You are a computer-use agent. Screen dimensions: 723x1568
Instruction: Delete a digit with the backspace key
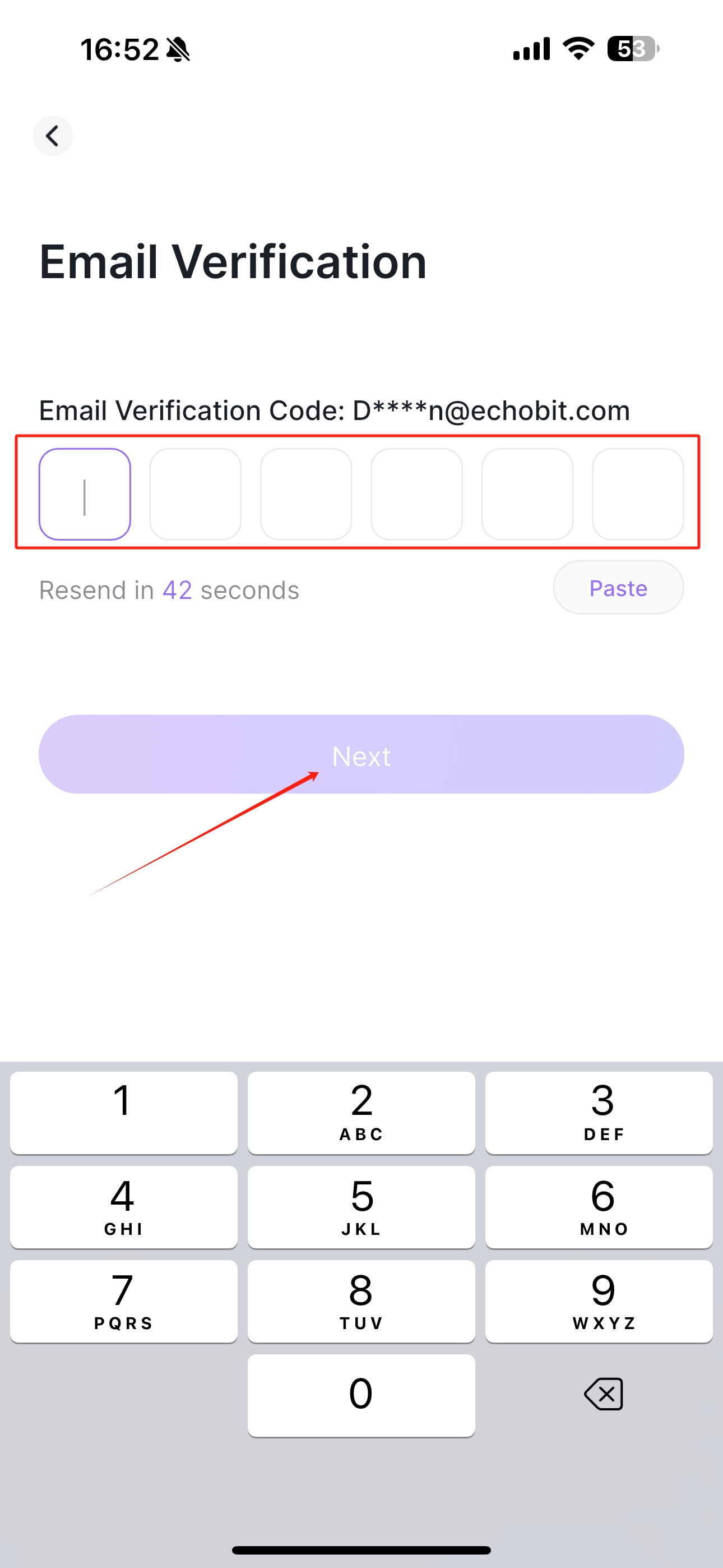(x=602, y=1395)
